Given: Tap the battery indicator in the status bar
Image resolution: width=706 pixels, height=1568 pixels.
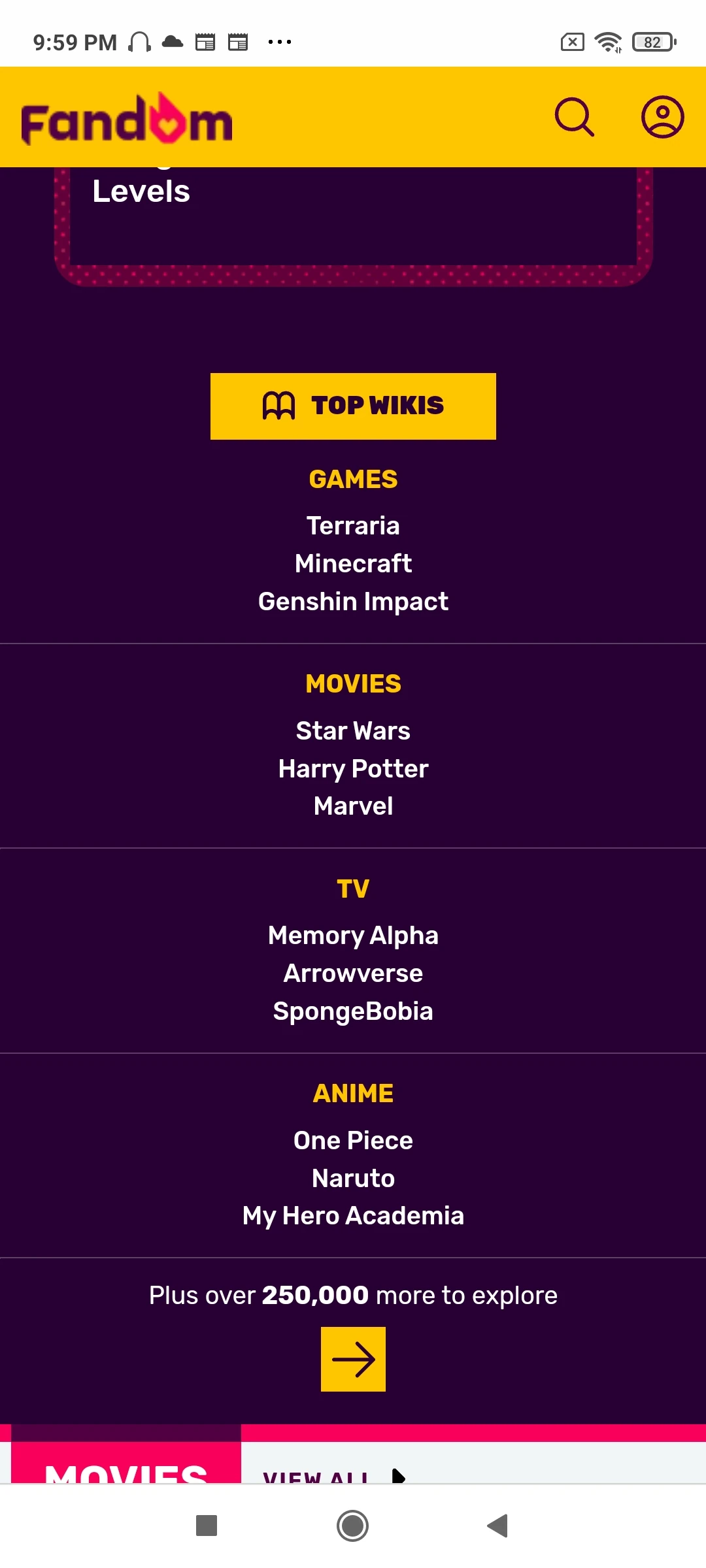Looking at the screenshot, I should 651,41.
